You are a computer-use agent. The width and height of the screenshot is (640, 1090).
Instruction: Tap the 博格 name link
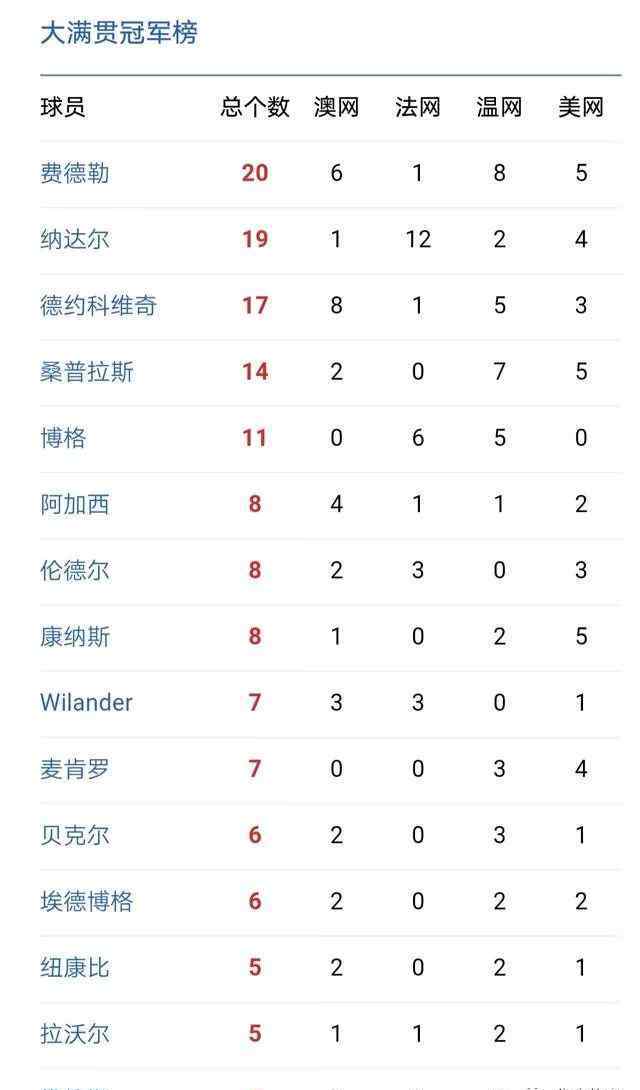63,438
